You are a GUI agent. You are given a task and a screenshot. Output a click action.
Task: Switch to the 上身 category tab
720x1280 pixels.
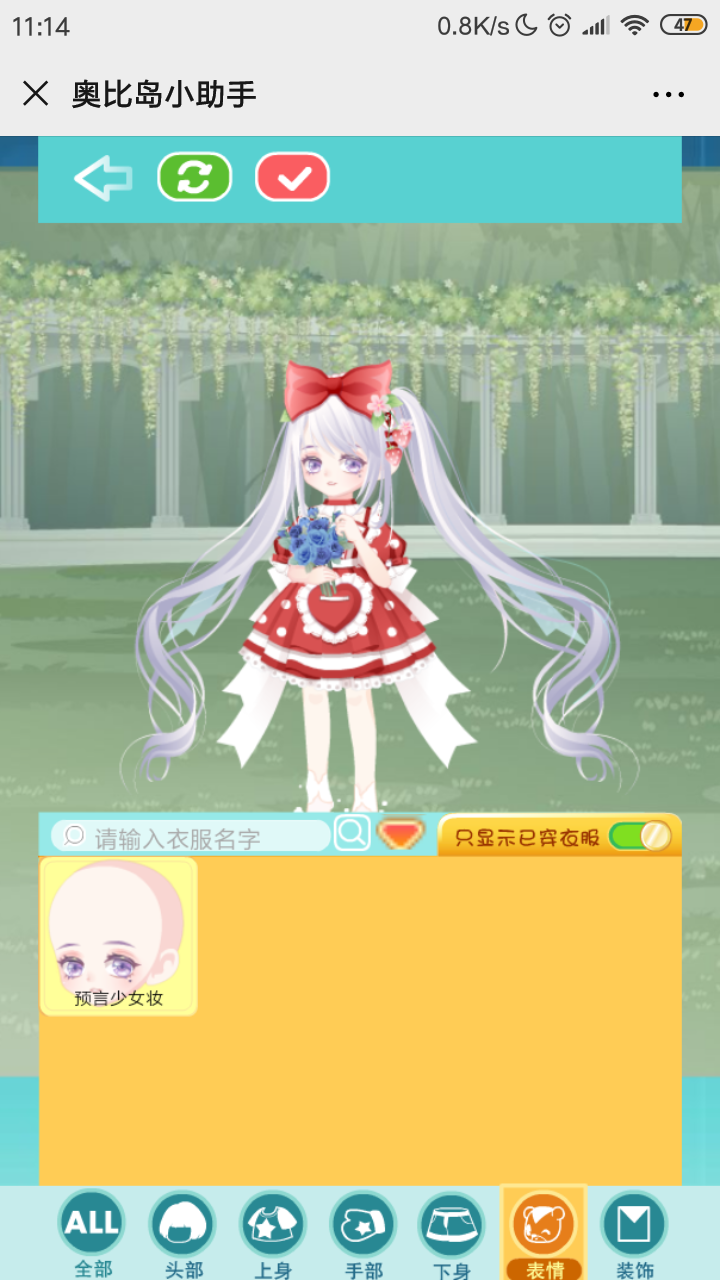[x=272, y=1232]
